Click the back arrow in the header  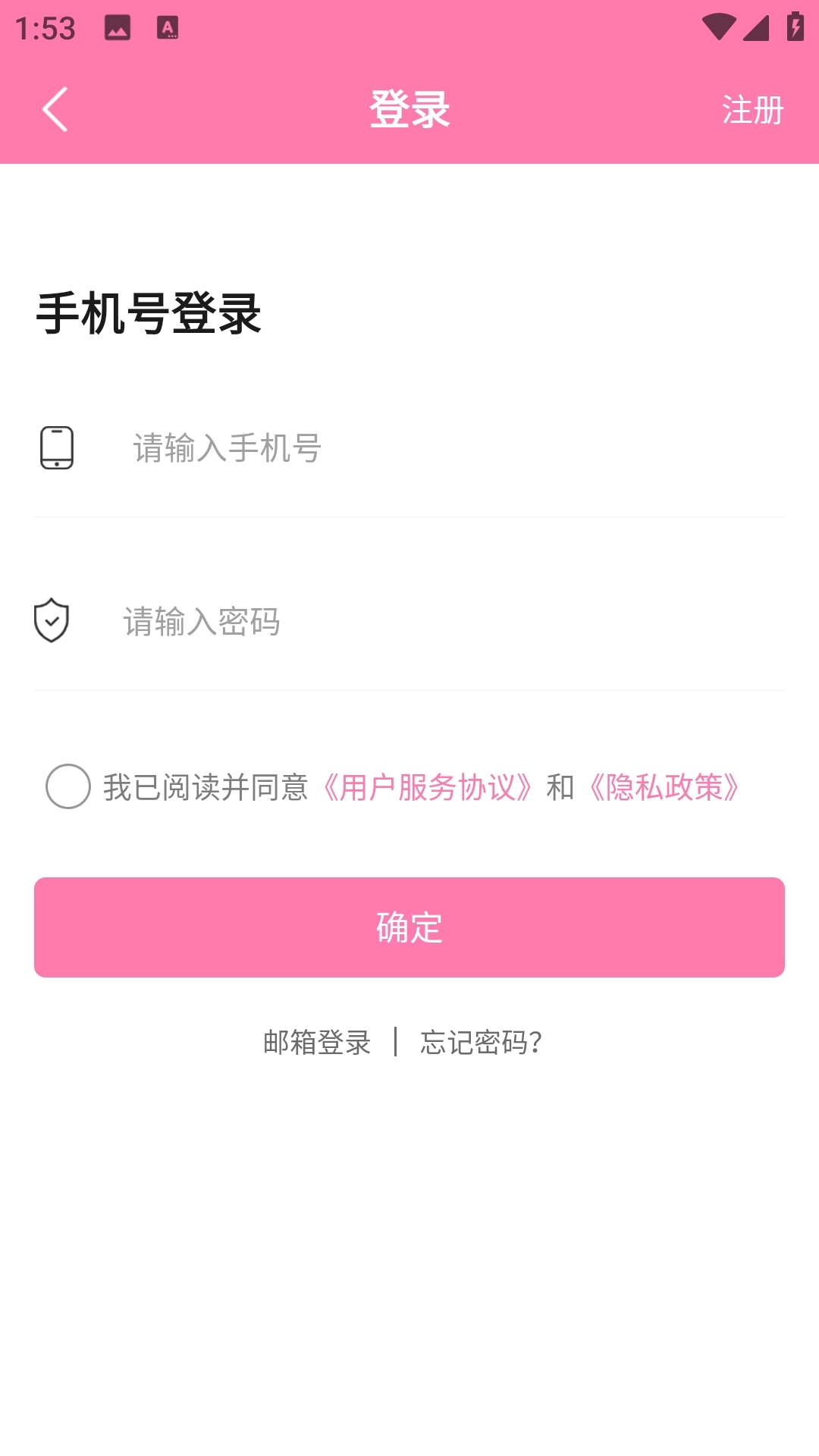(55, 109)
